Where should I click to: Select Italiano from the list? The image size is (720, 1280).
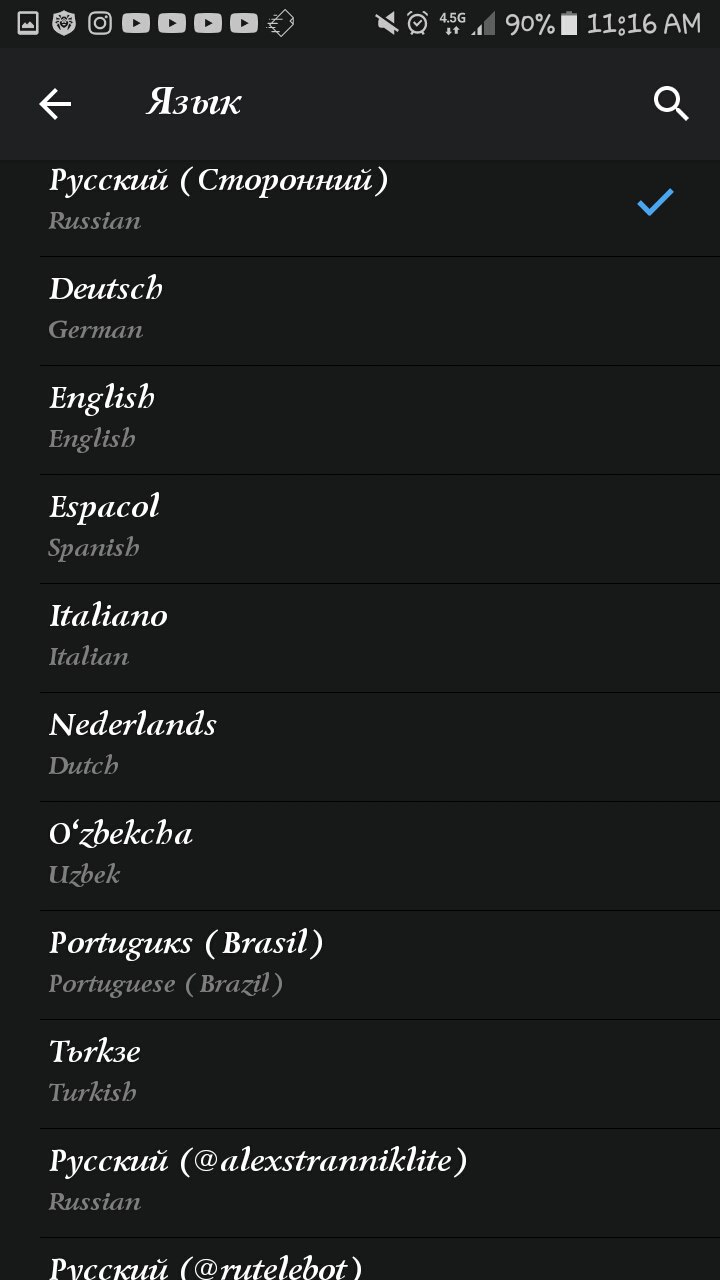(360, 637)
